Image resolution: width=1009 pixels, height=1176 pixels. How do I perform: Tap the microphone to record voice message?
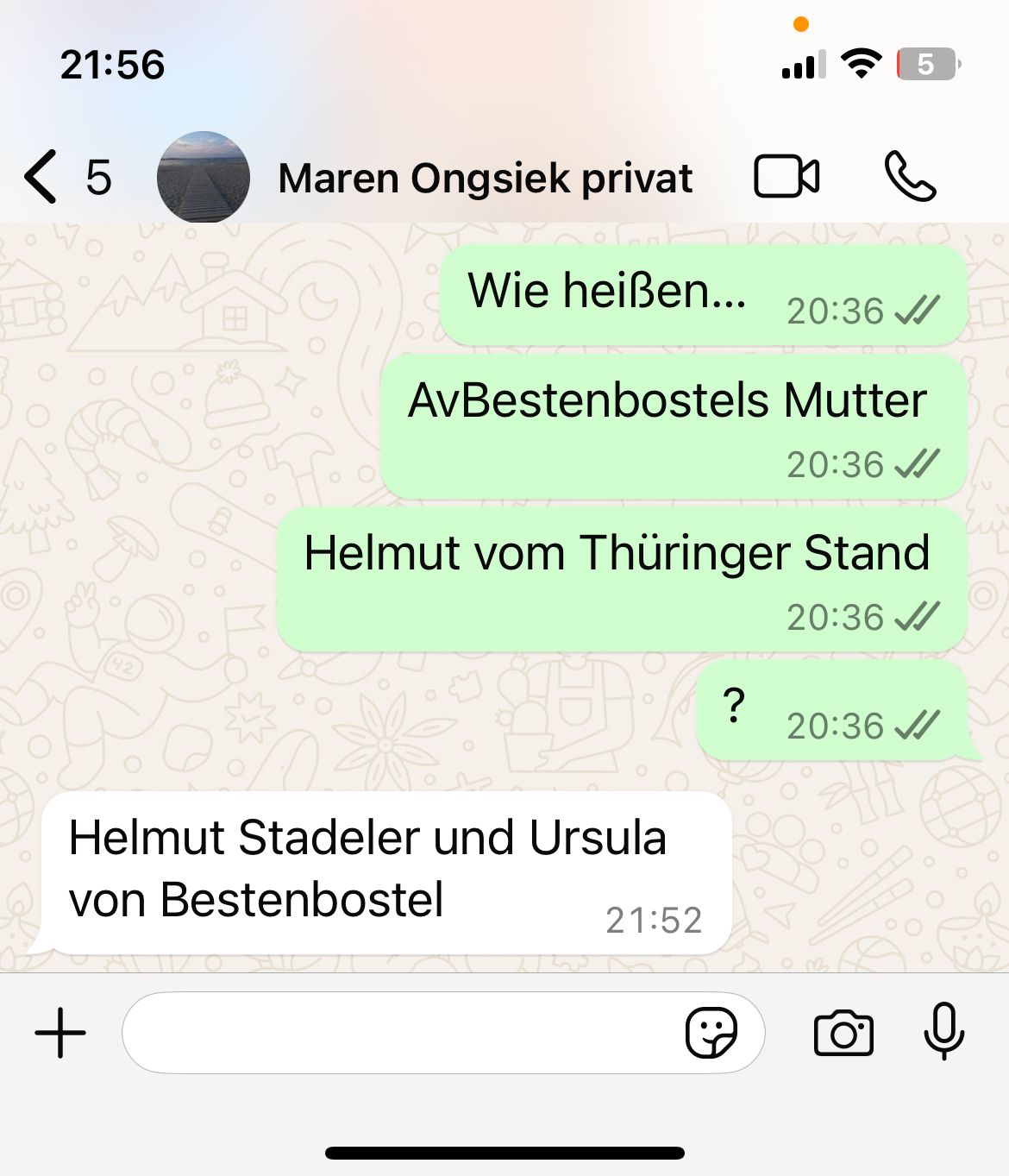tap(943, 1031)
